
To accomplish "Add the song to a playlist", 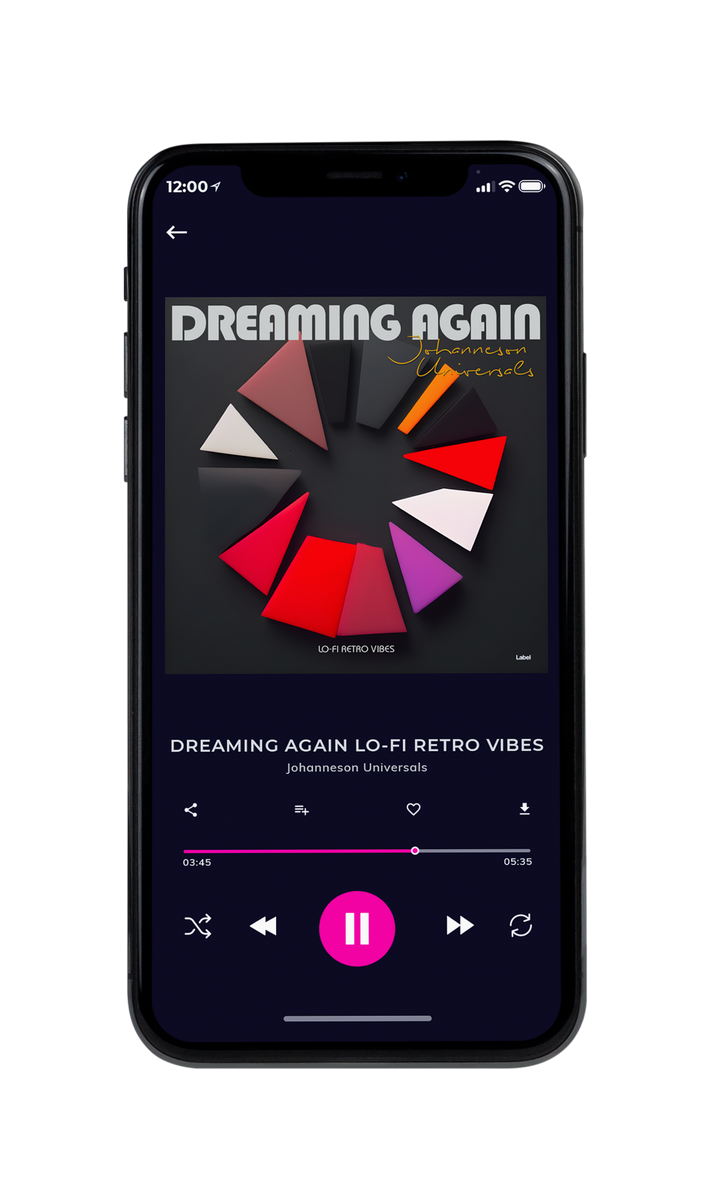I will (301, 810).
